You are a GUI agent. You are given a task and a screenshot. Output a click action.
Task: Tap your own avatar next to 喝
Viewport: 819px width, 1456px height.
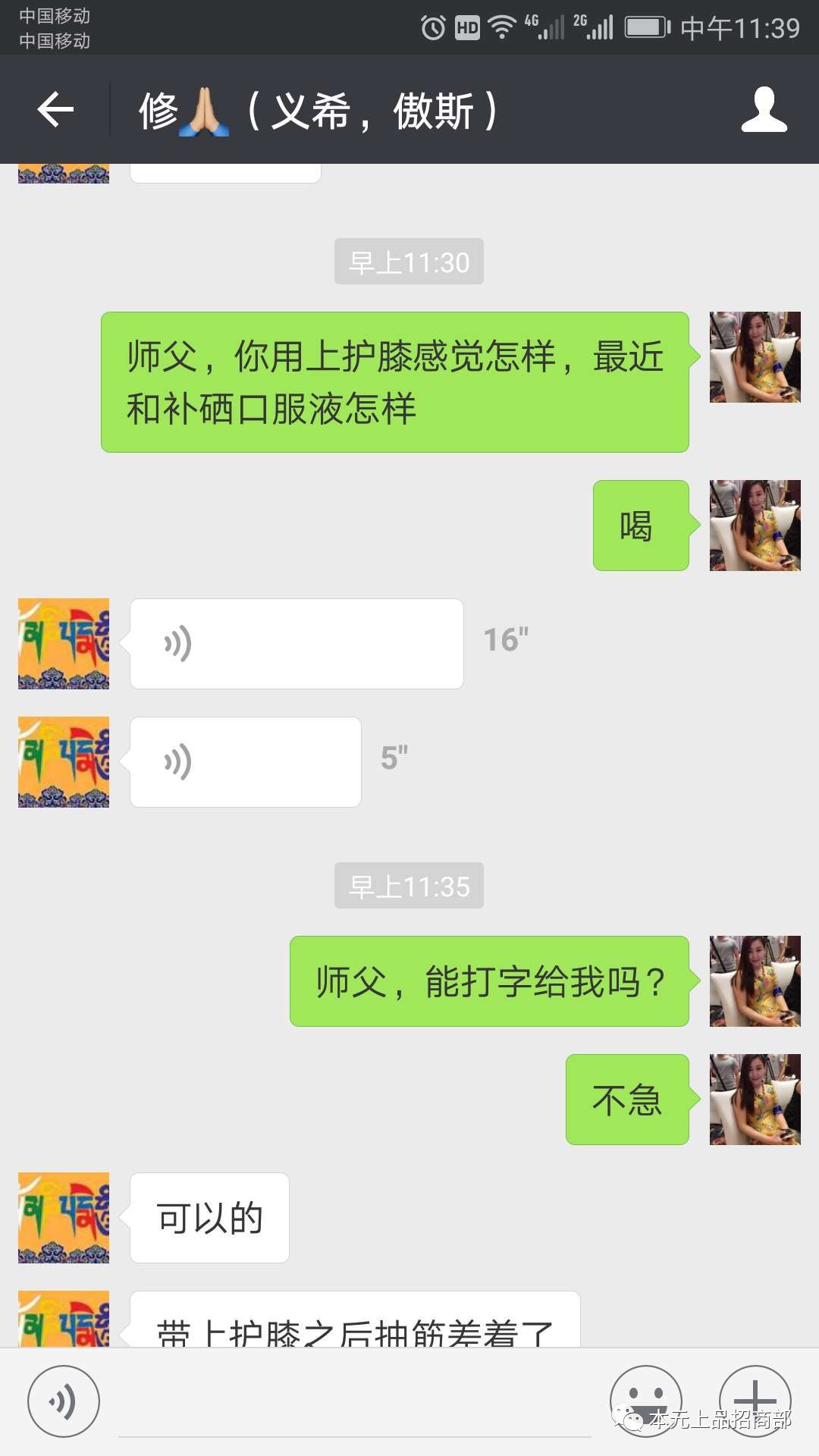tap(755, 527)
